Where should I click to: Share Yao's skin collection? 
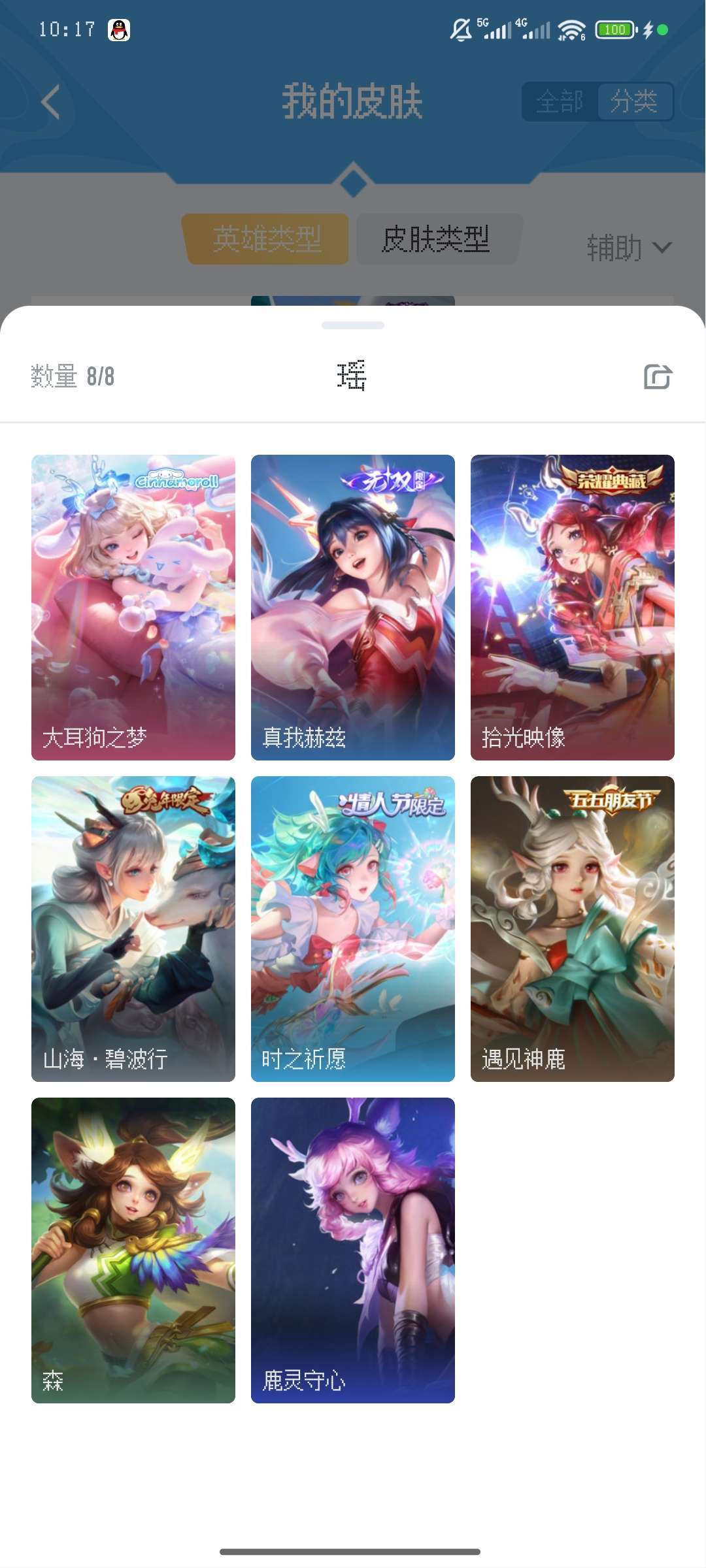pyautogui.click(x=658, y=376)
